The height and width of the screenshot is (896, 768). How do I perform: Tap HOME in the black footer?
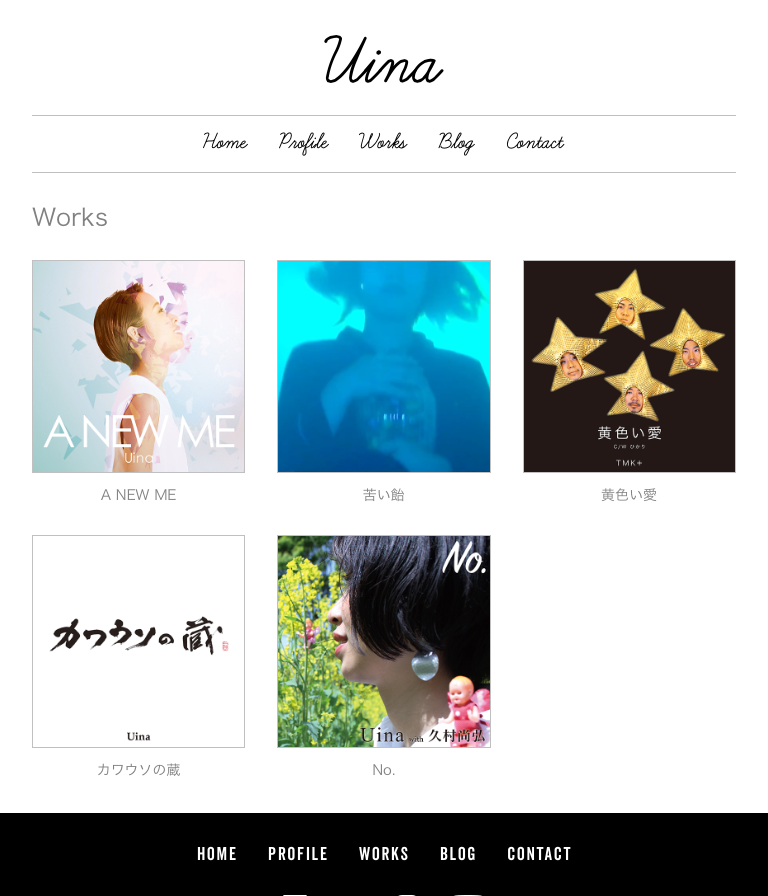coord(217,854)
